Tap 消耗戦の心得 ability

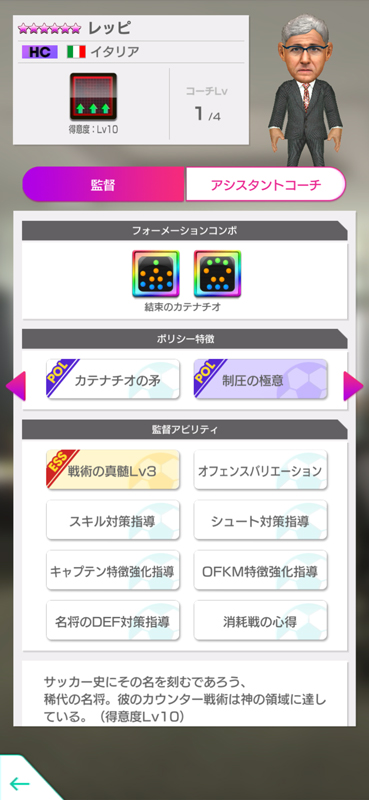click(x=260, y=620)
